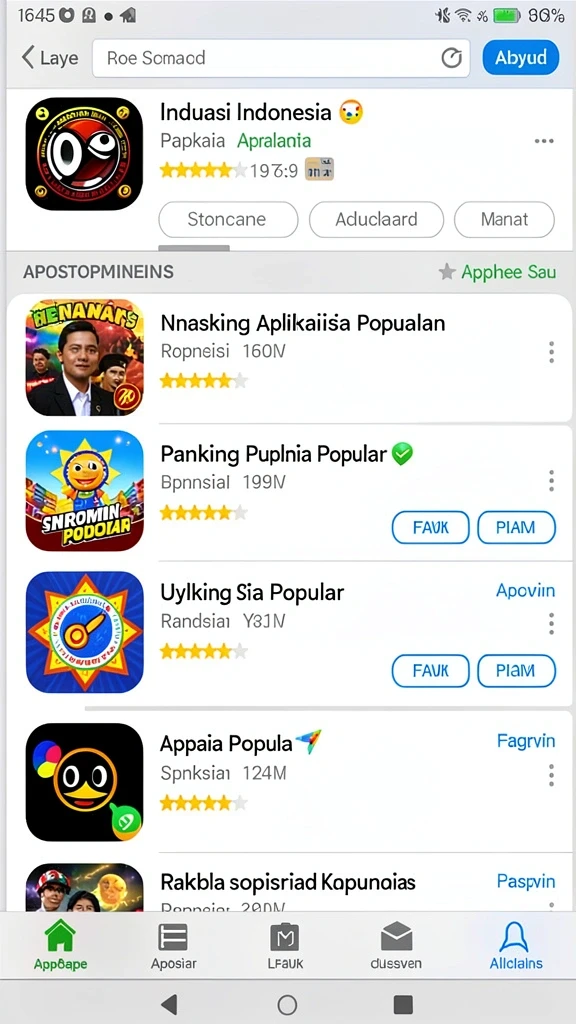Open overflow menu for Induasi Indonesia

[543, 141]
